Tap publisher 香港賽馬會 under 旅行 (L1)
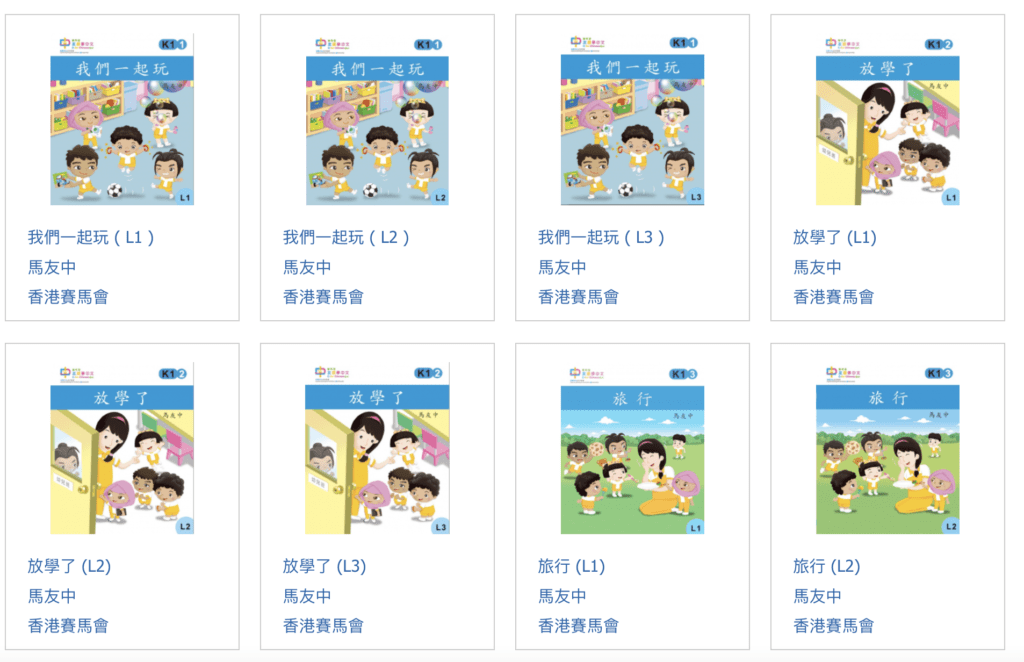 point(578,625)
